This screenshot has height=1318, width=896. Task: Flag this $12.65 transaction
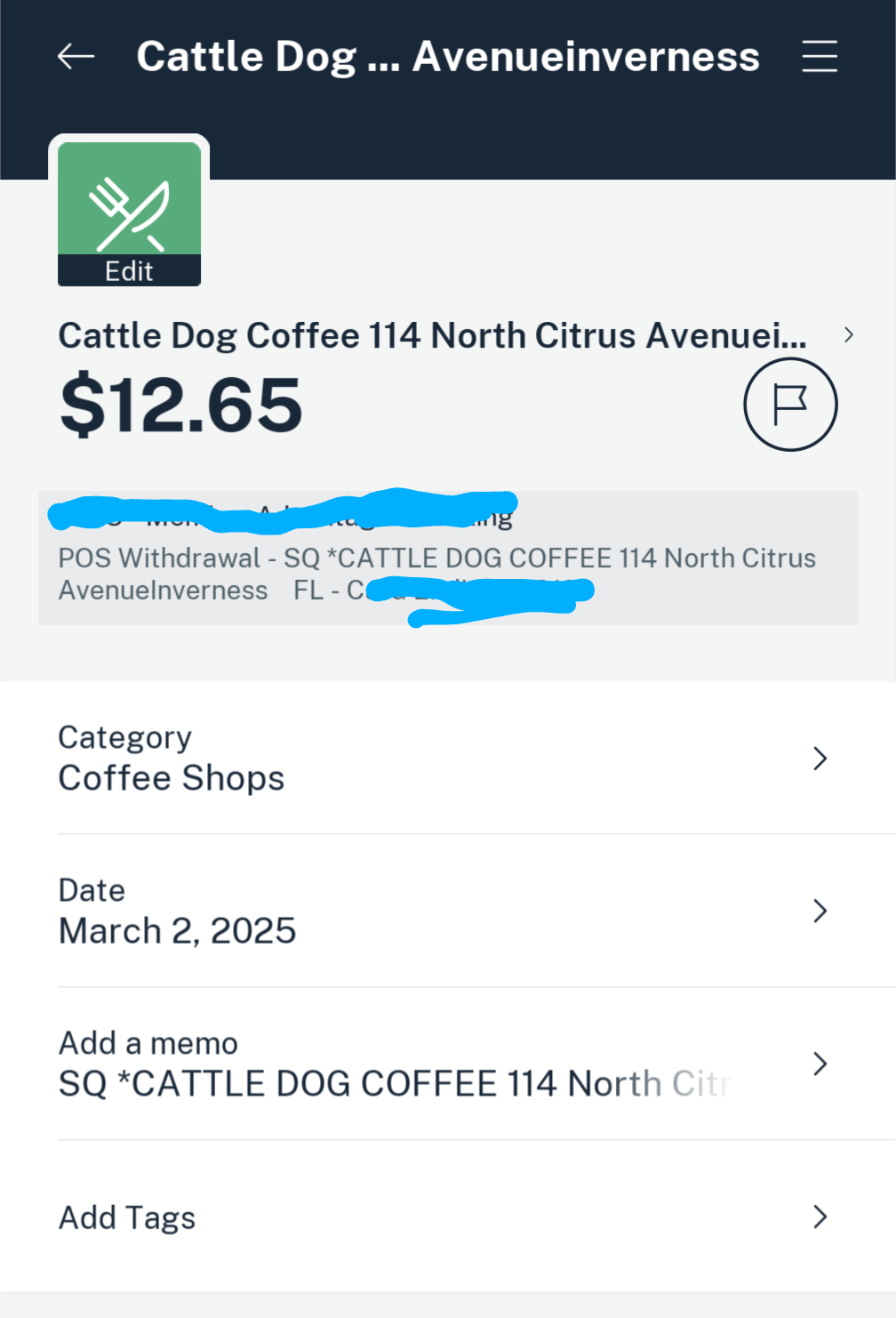(x=789, y=405)
